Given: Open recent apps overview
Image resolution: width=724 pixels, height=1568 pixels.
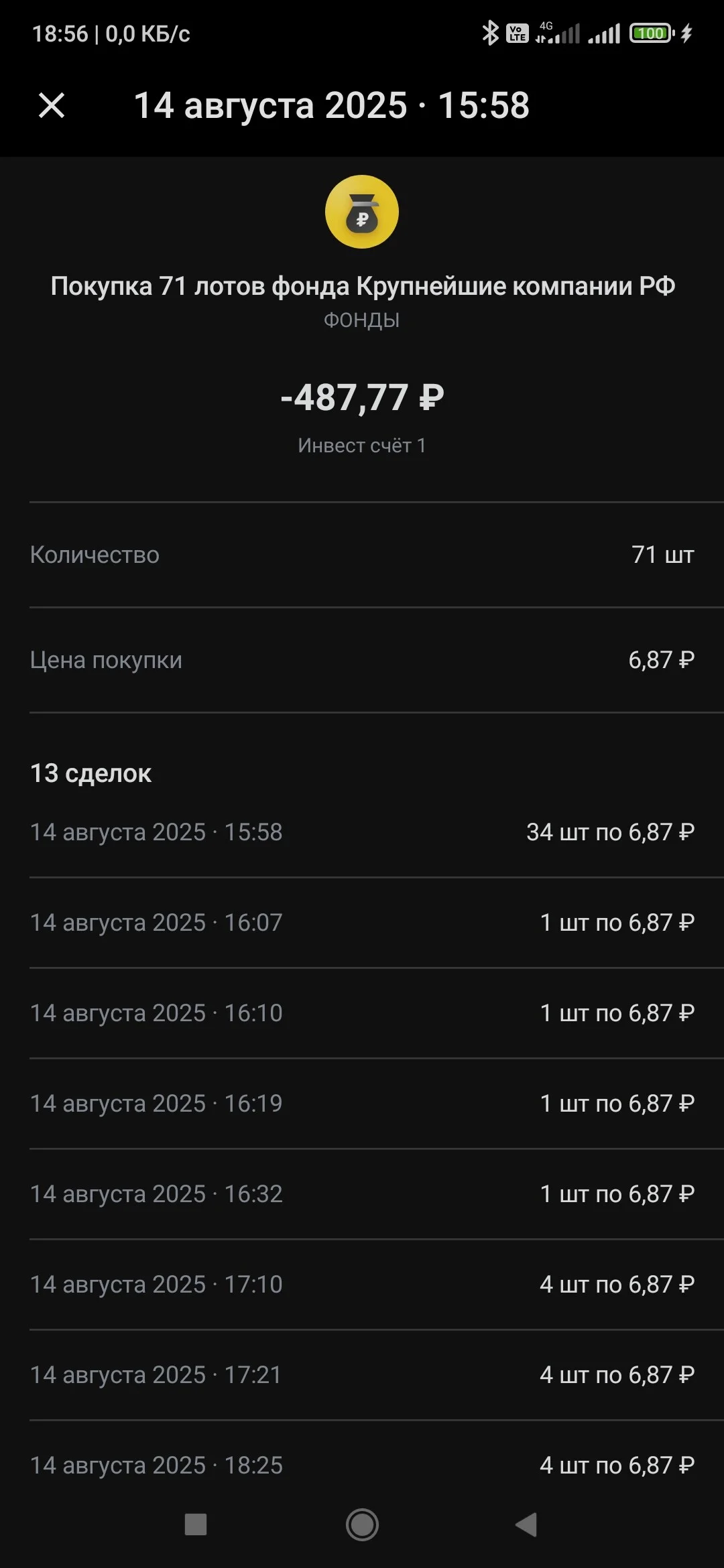Looking at the screenshot, I should (x=196, y=1524).
